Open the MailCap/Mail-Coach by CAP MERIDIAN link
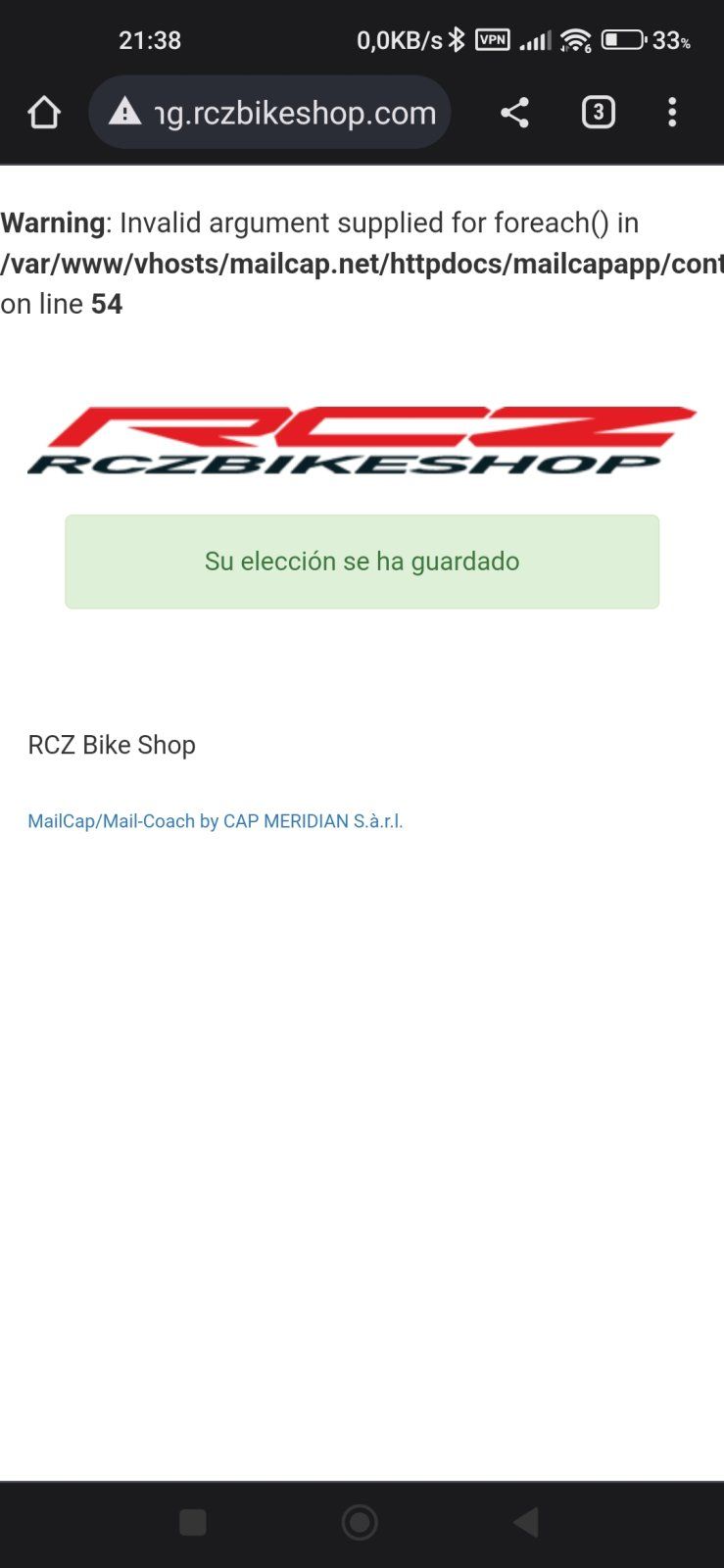 point(216,821)
